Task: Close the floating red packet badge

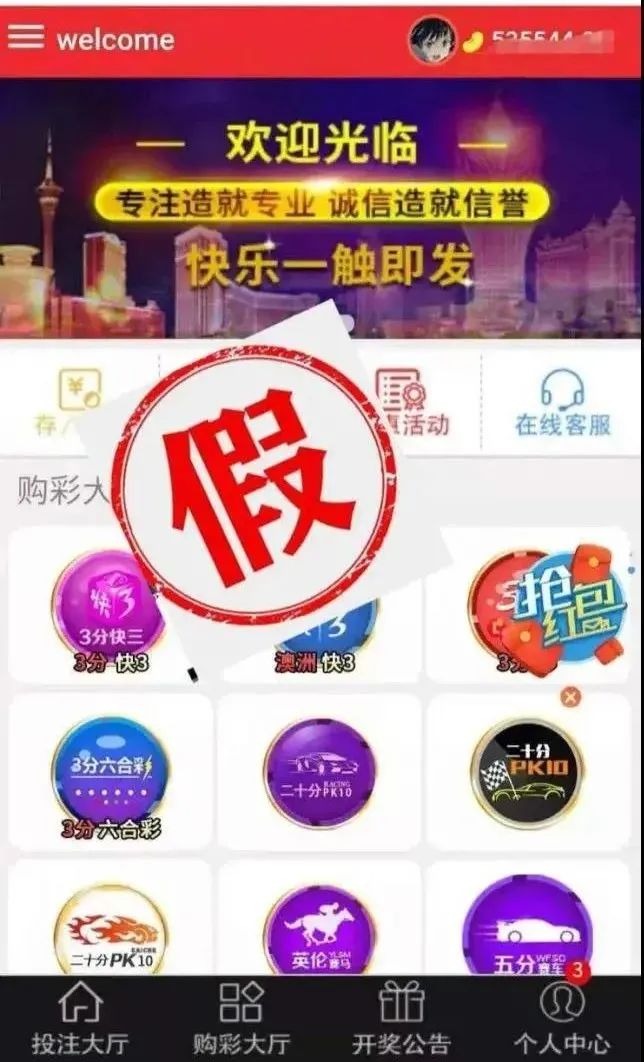Action: (x=570, y=696)
